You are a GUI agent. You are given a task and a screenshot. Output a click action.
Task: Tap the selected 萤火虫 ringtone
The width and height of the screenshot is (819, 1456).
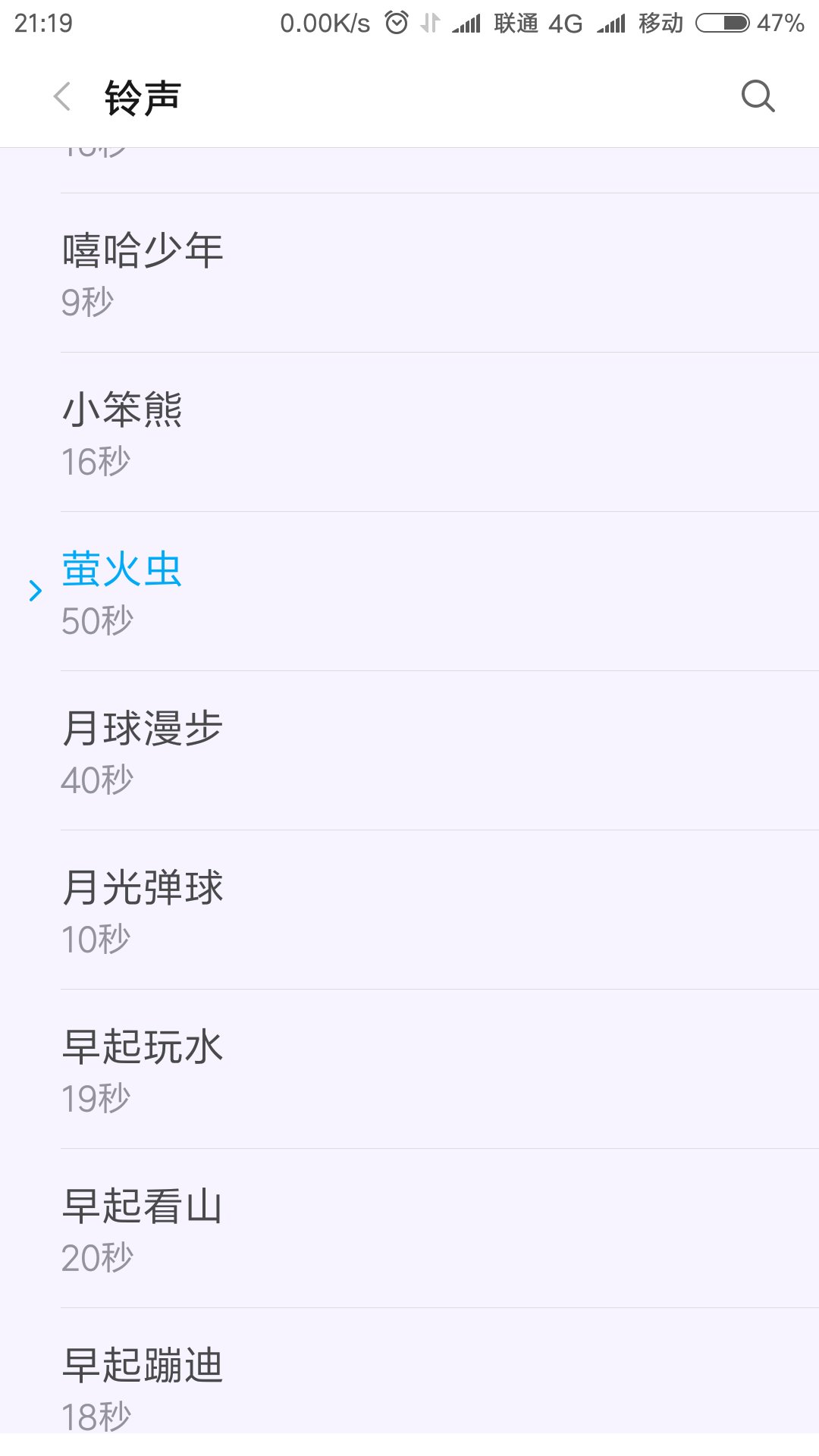tap(409, 591)
